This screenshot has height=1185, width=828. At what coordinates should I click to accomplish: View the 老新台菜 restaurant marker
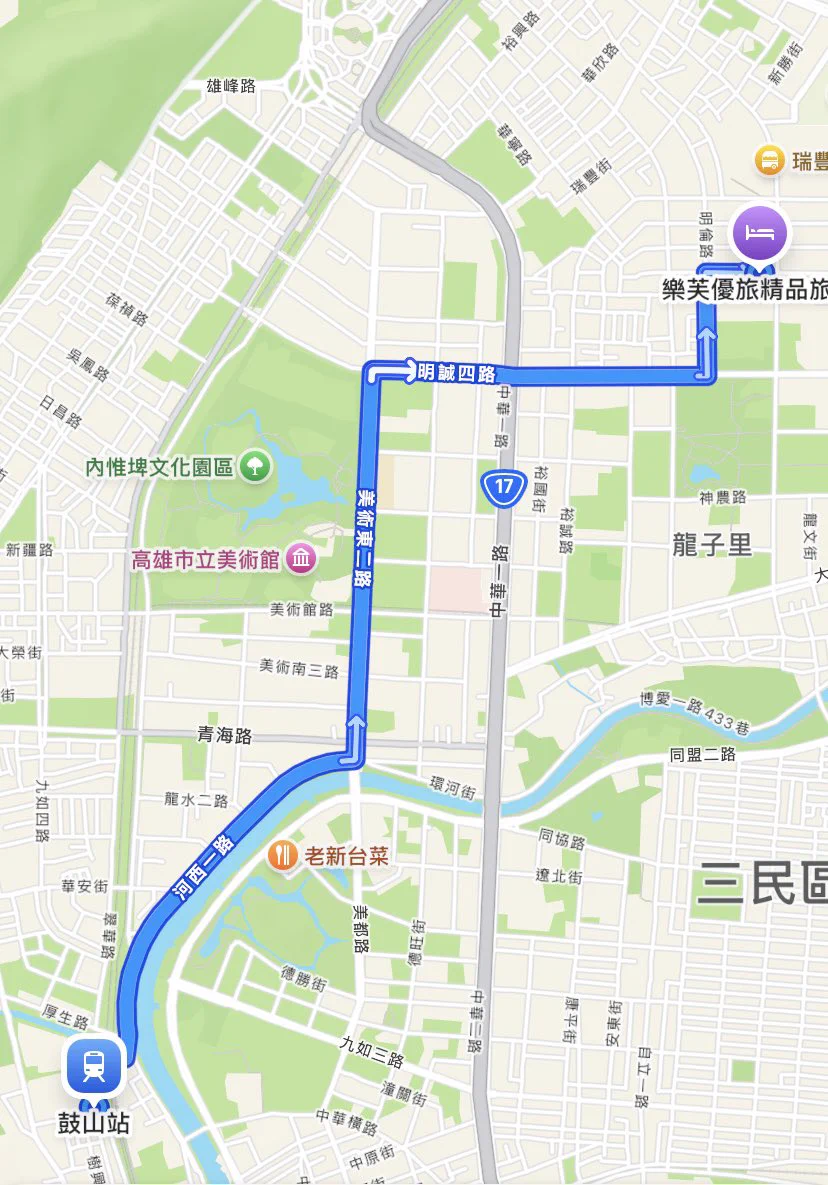pyautogui.click(x=284, y=856)
